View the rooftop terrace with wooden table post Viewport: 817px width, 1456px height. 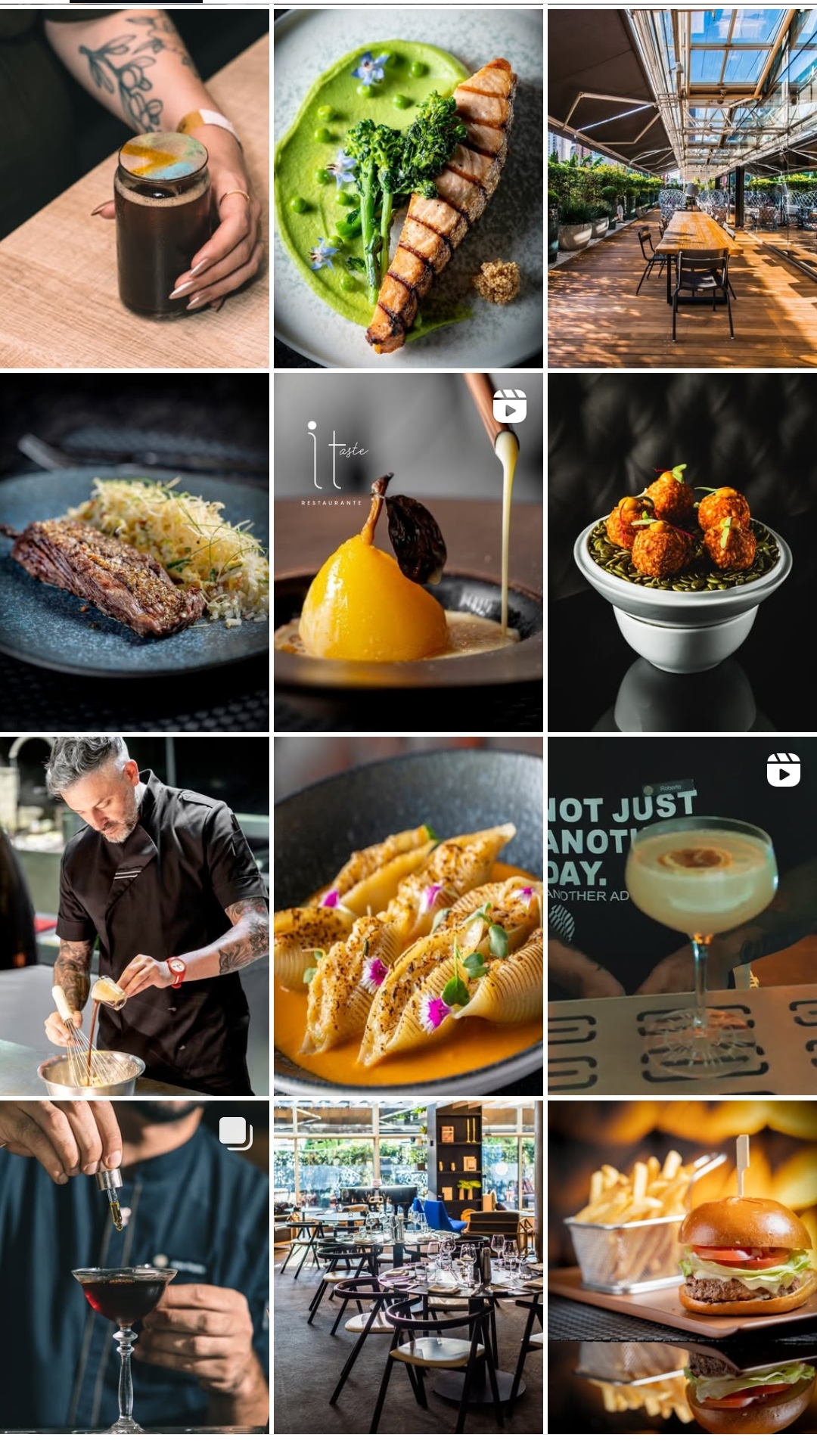pos(682,189)
